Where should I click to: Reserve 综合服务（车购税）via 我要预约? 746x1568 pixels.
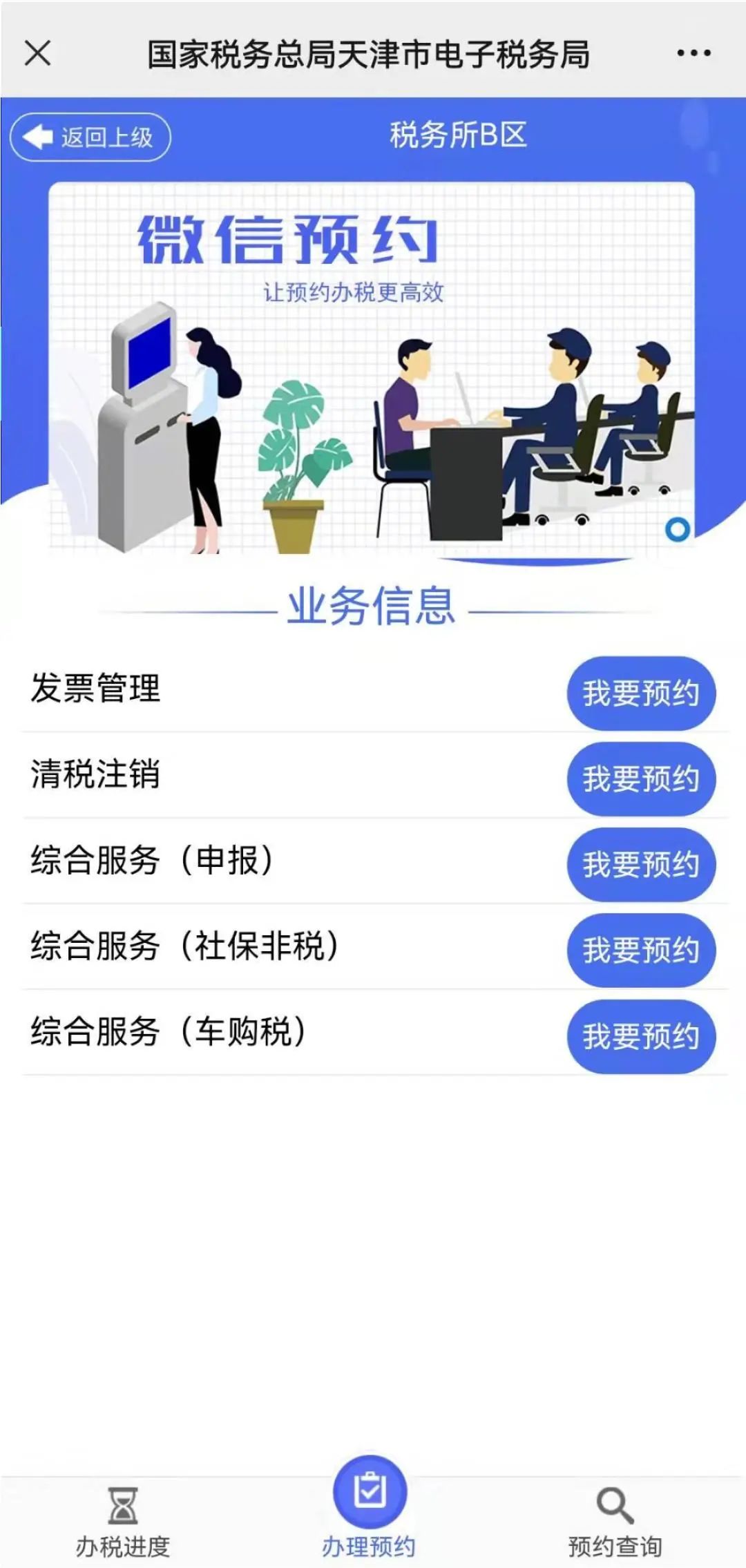click(641, 1036)
